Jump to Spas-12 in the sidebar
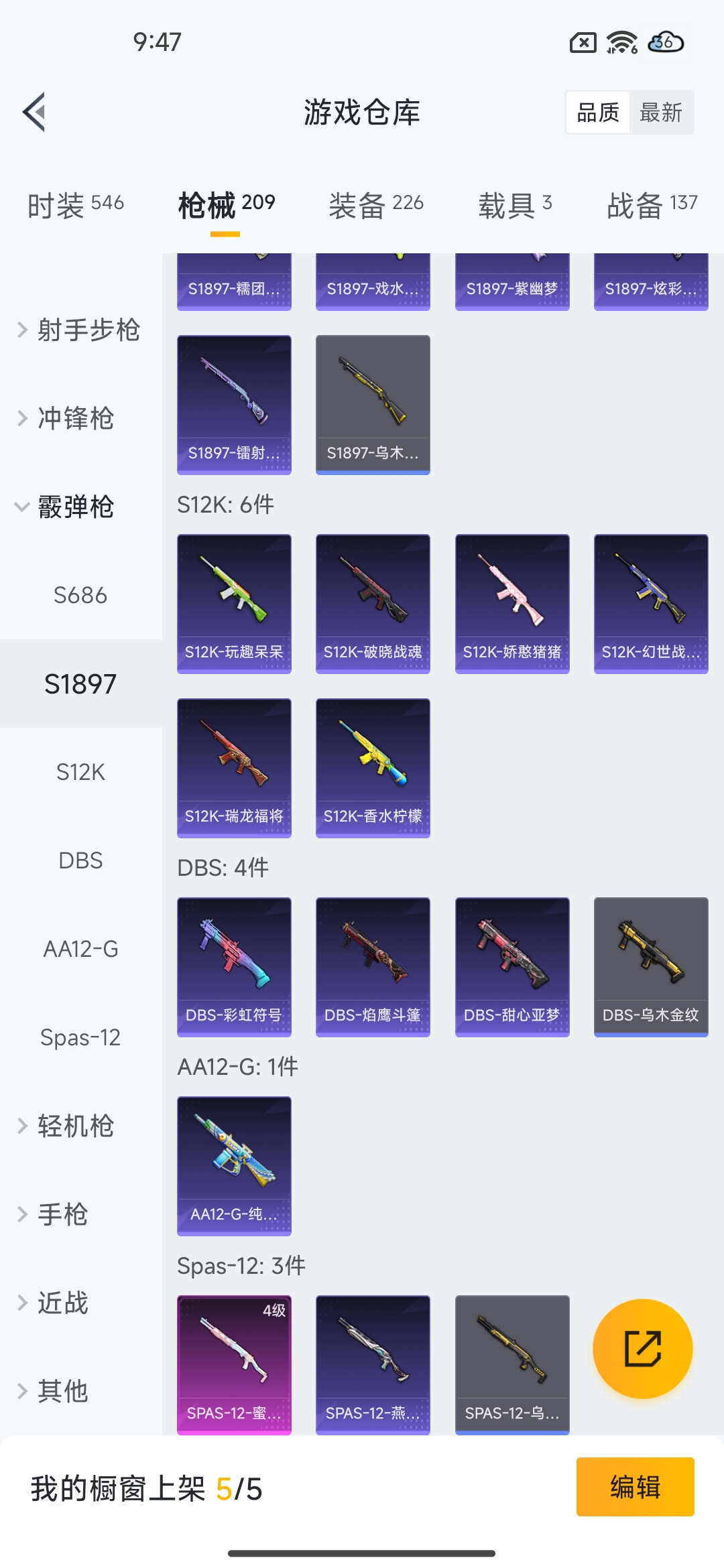 tap(80, 1037)
